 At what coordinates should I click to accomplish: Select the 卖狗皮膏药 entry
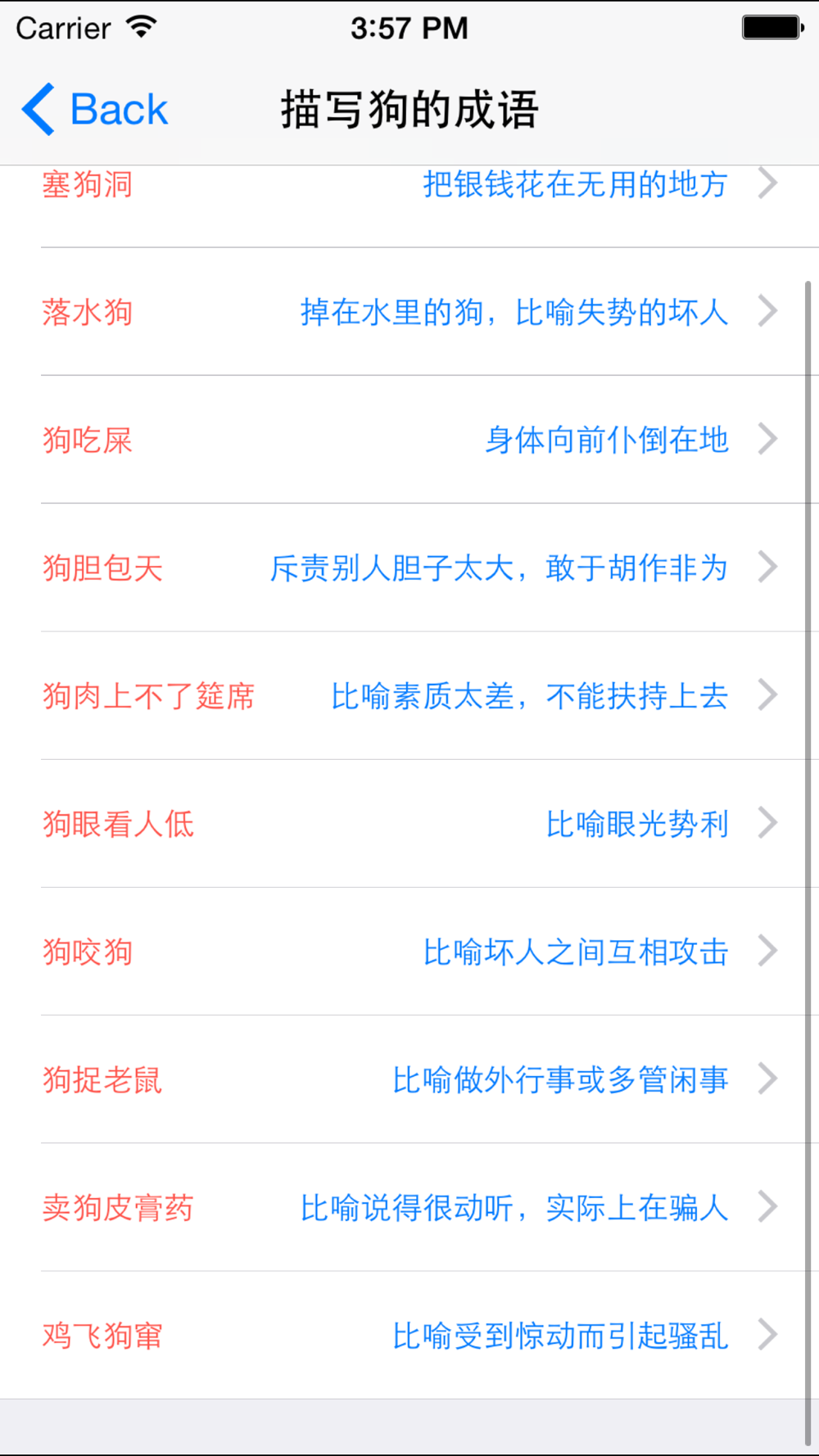pos(409,1208)
